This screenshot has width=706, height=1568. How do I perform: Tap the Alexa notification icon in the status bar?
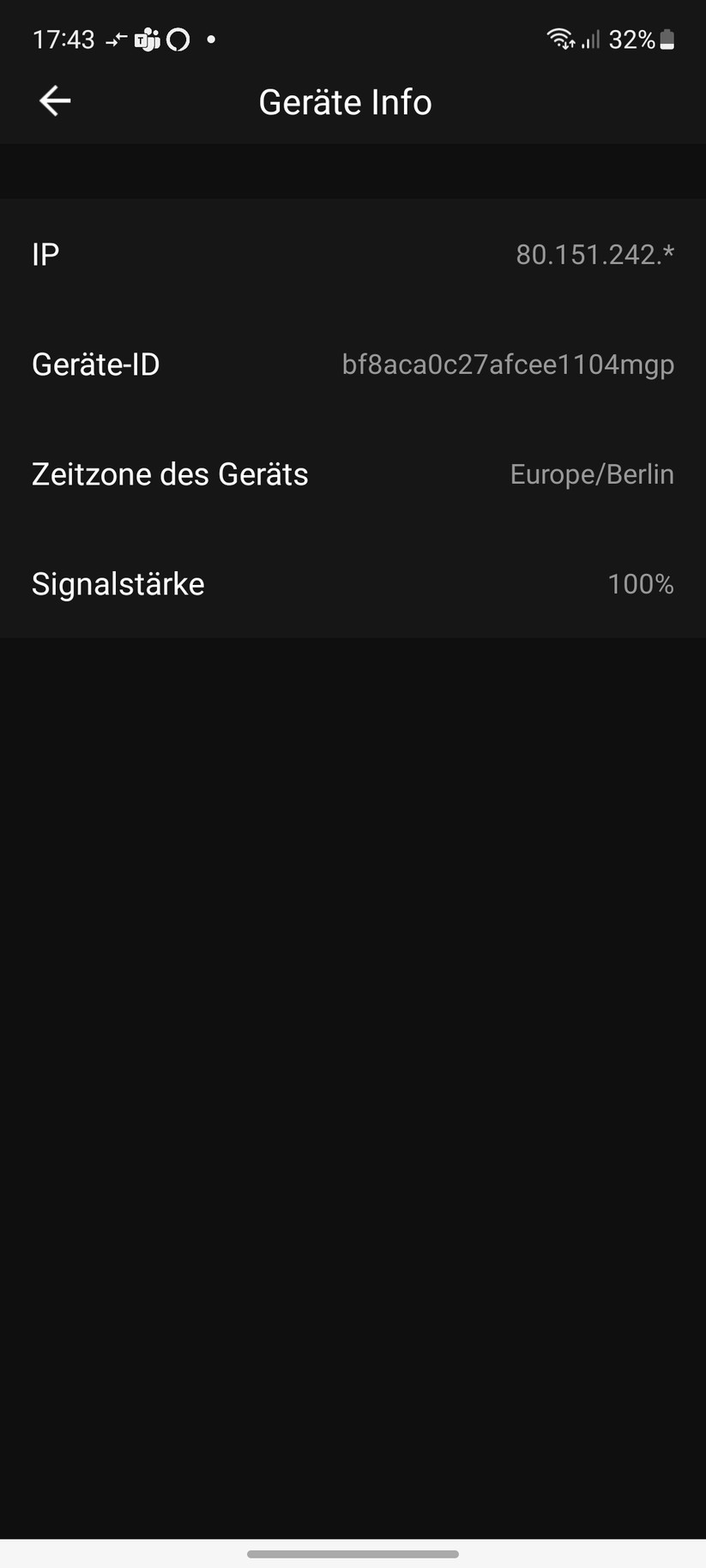click(x=178, y=39)
